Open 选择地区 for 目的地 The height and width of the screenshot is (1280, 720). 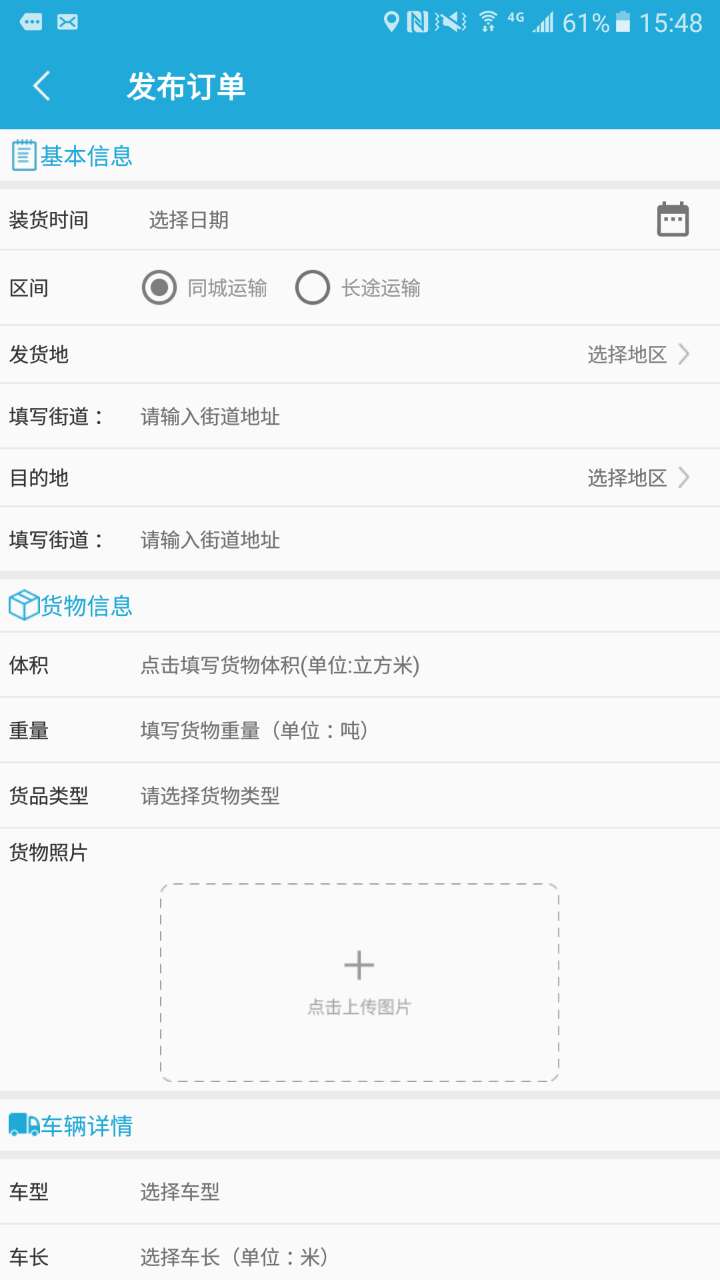pos(638,478)
